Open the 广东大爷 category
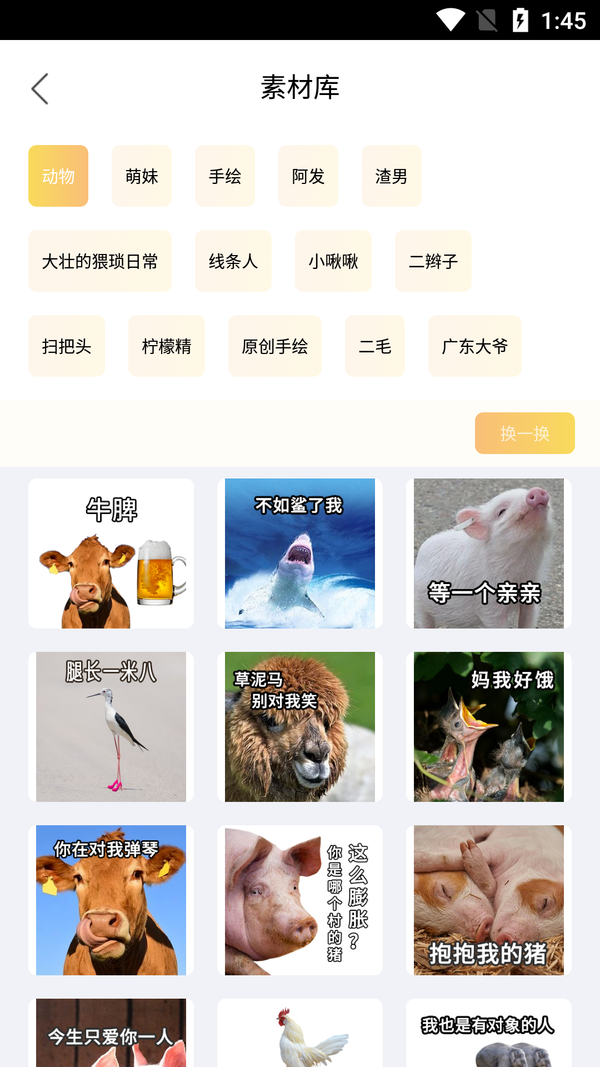Screen dimensions: 600x1067 pyautogui.click(x=475, y=346)
